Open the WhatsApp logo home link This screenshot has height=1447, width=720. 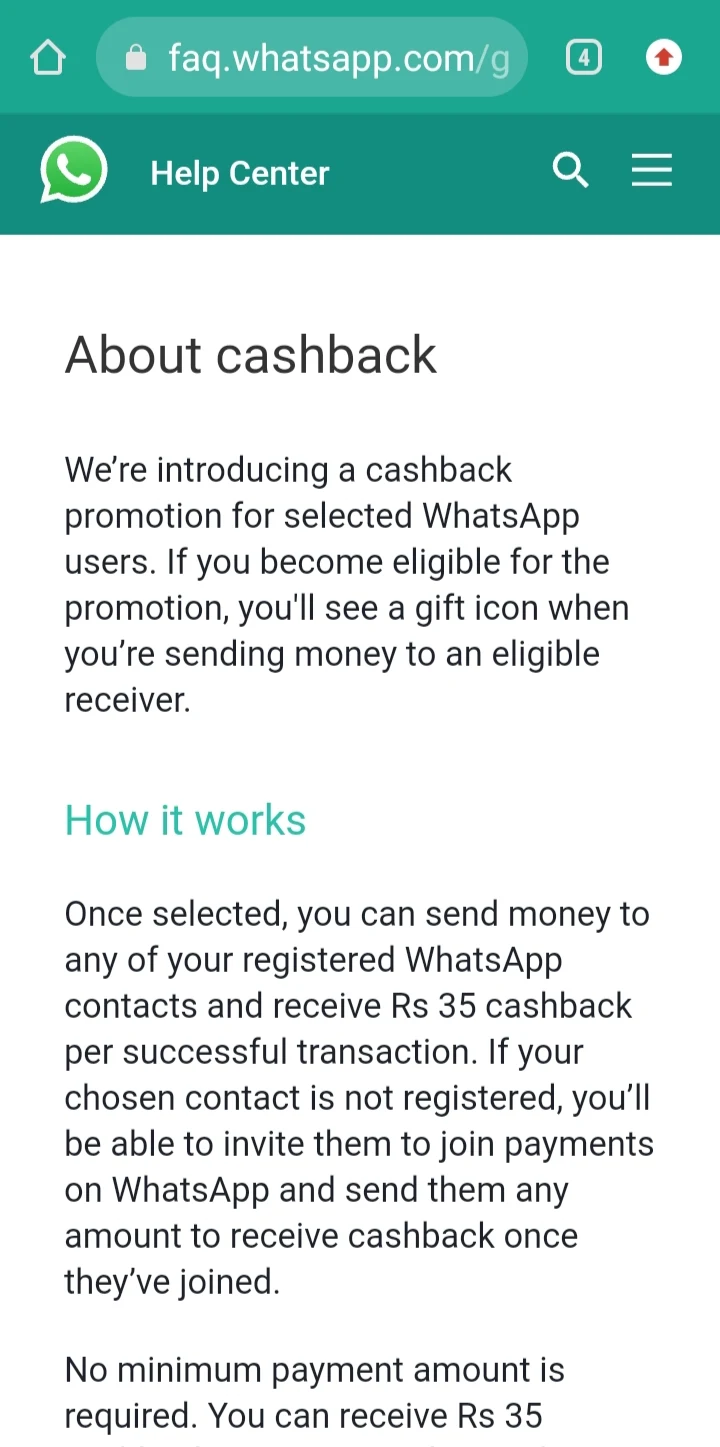coord(73,171)
